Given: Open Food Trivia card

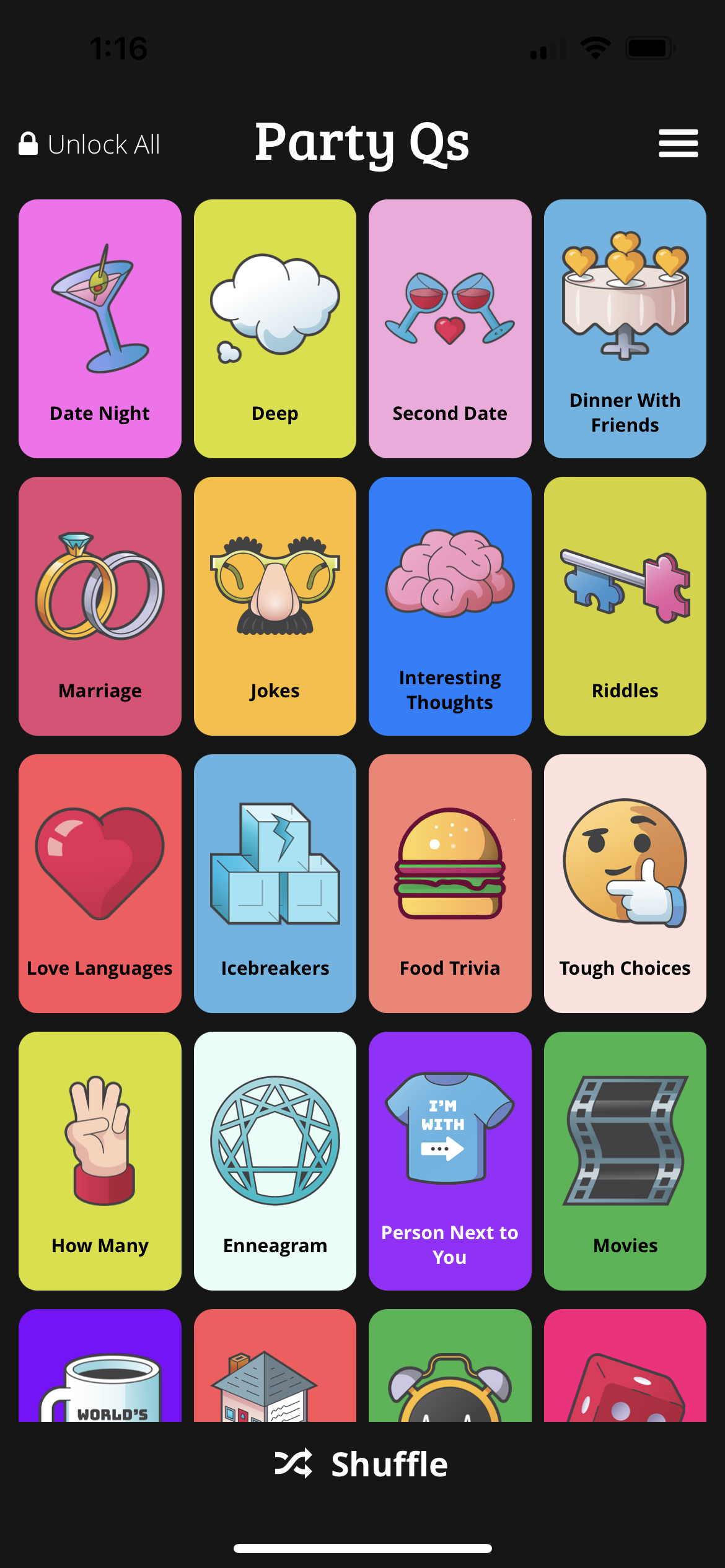Looking at the screenshot, I should pos(450,884).
